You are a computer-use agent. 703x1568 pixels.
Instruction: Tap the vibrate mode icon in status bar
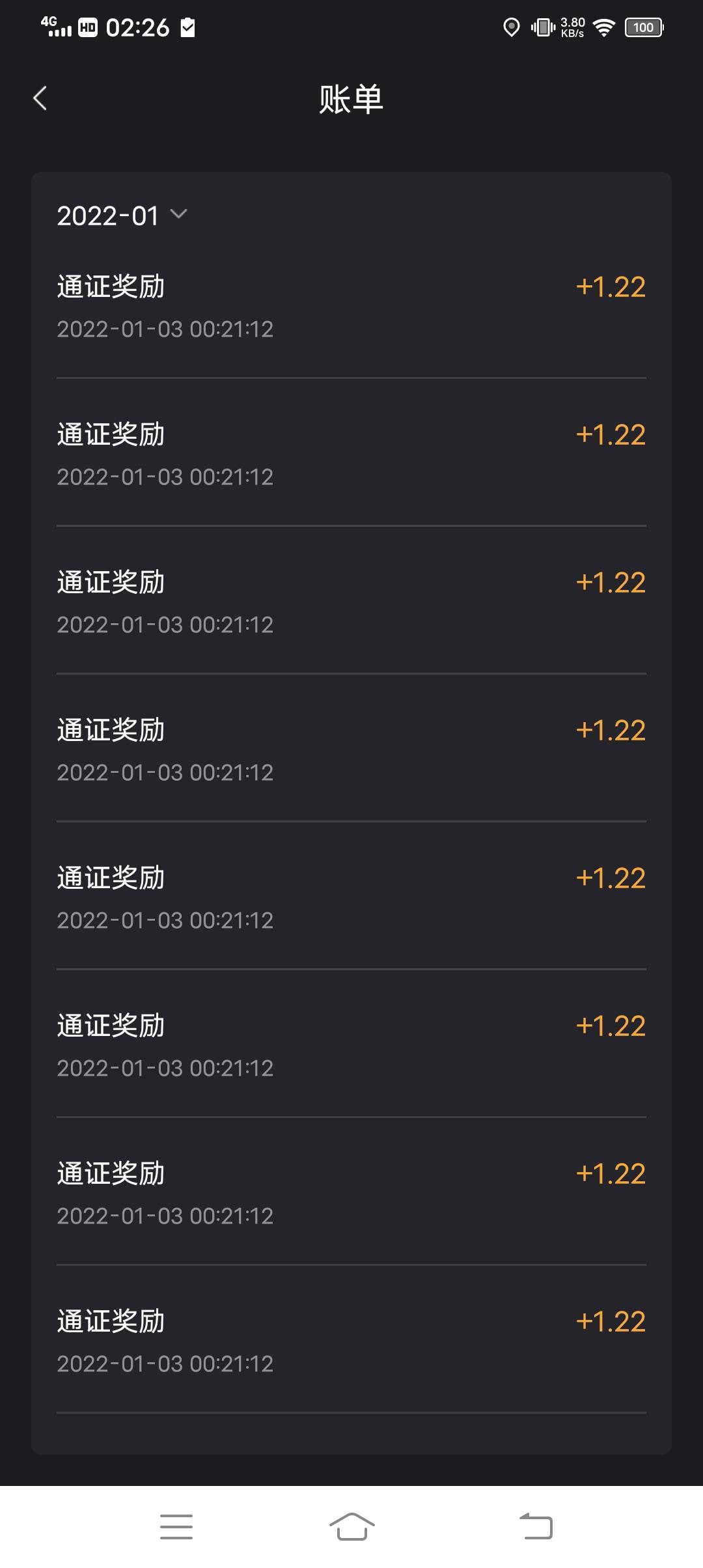544,27
